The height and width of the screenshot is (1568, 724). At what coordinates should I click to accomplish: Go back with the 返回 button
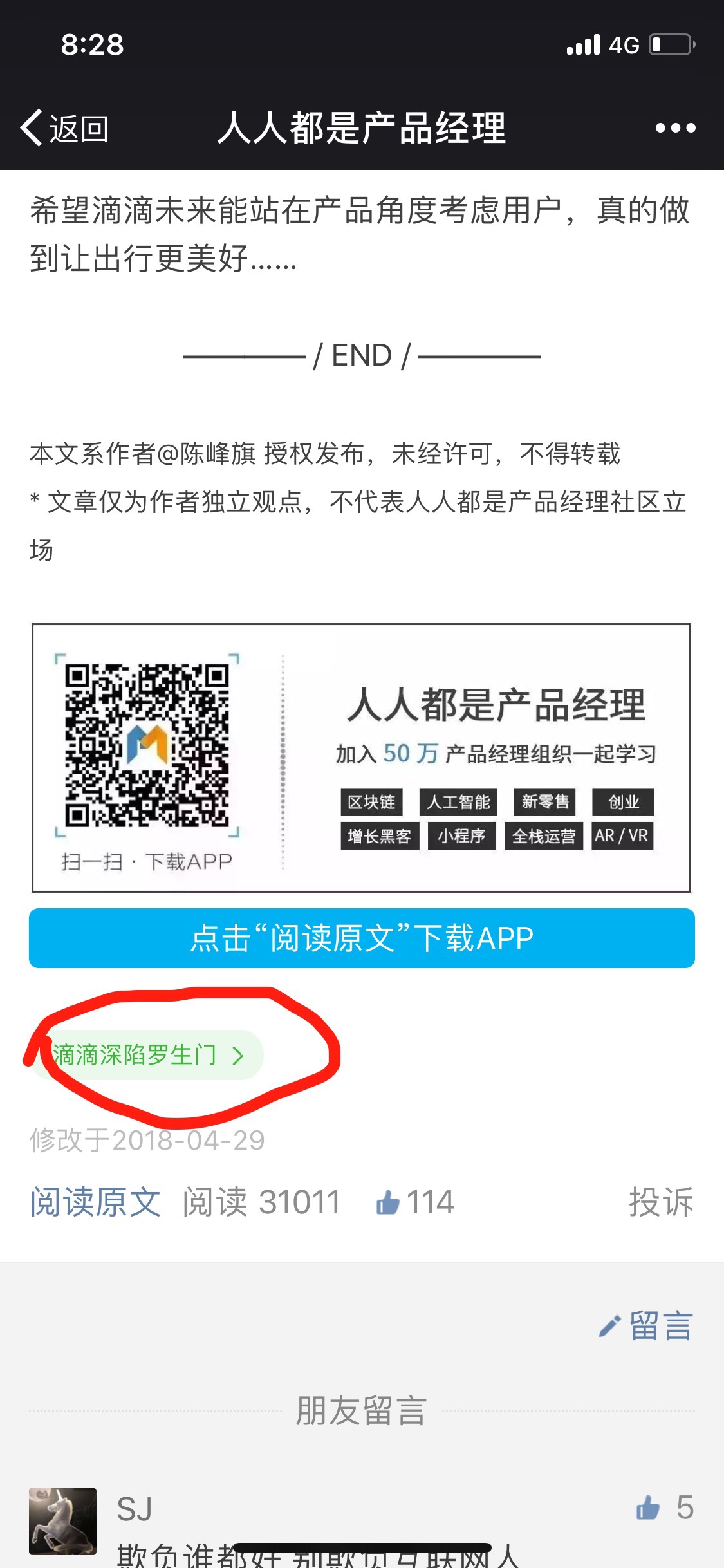click(64, 128)
